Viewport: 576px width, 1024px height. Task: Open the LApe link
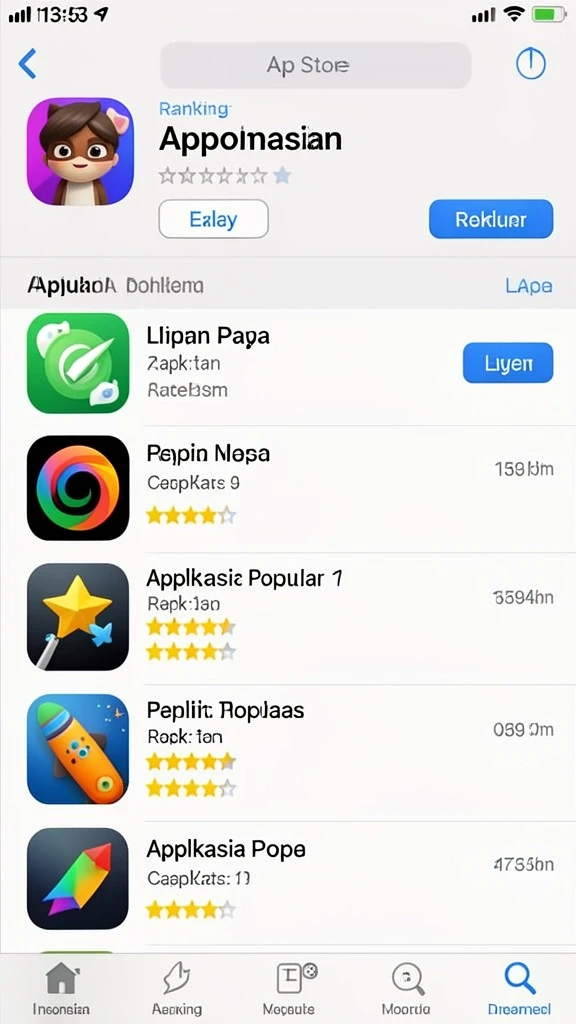tap(528, 285)
